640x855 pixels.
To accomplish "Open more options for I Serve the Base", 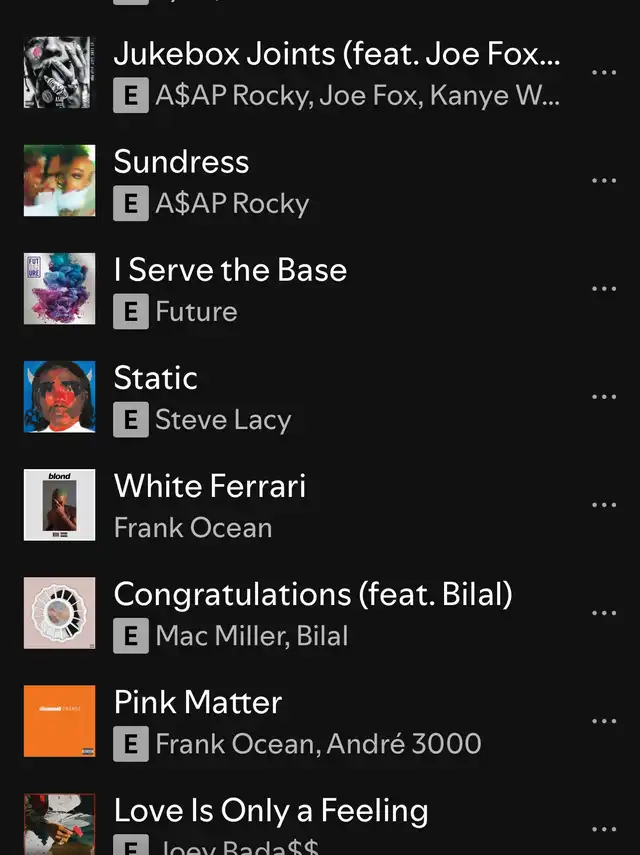I will coord(604,289).
